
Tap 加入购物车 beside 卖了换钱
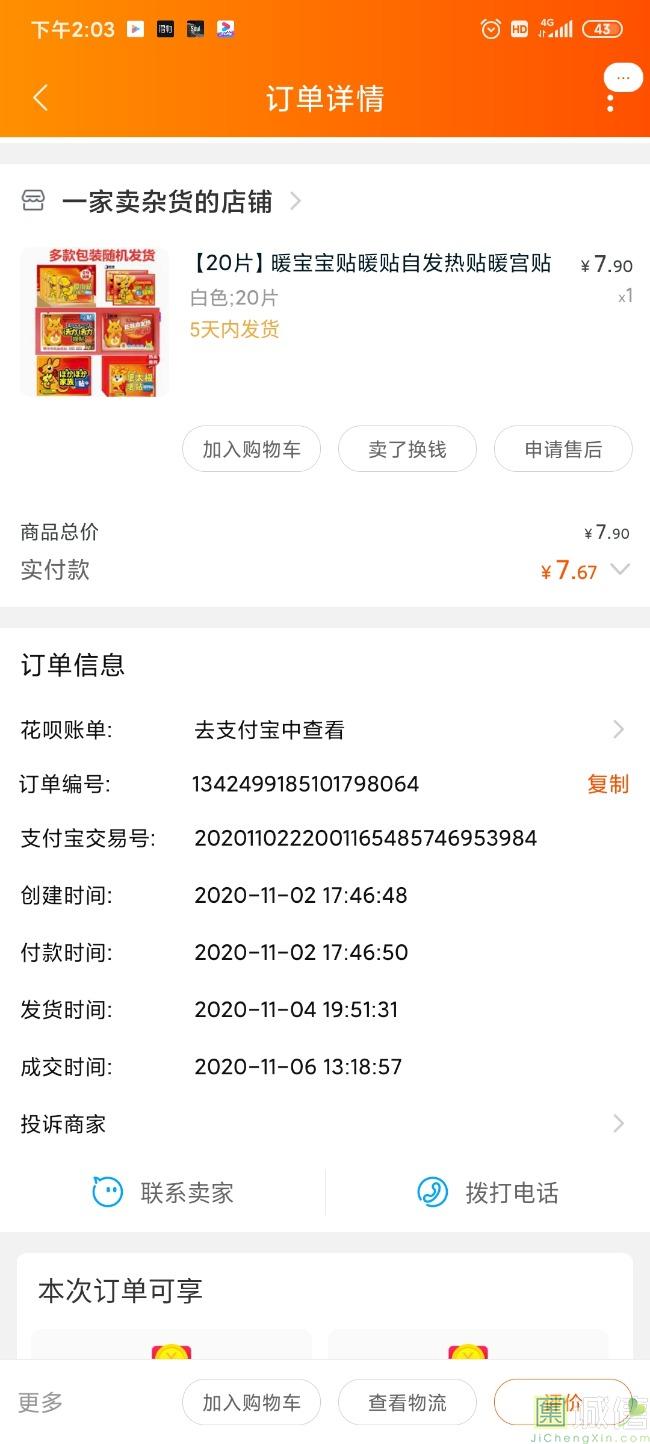251,449
